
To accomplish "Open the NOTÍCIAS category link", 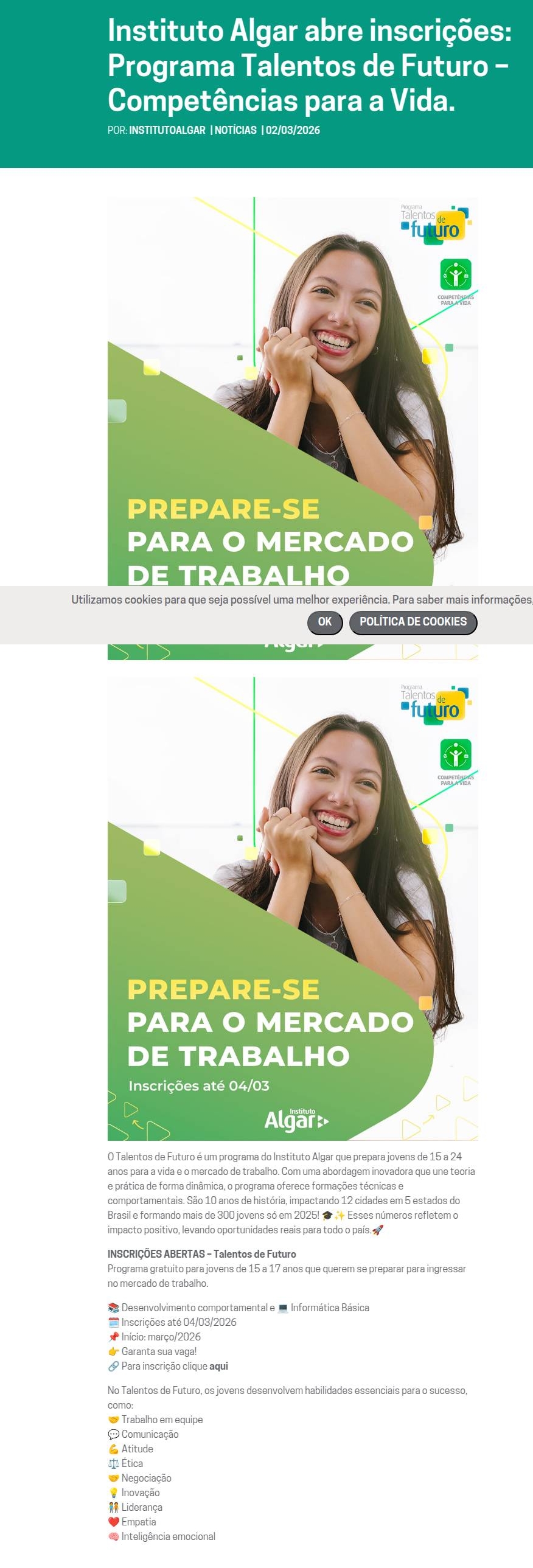I will [235, 130].
